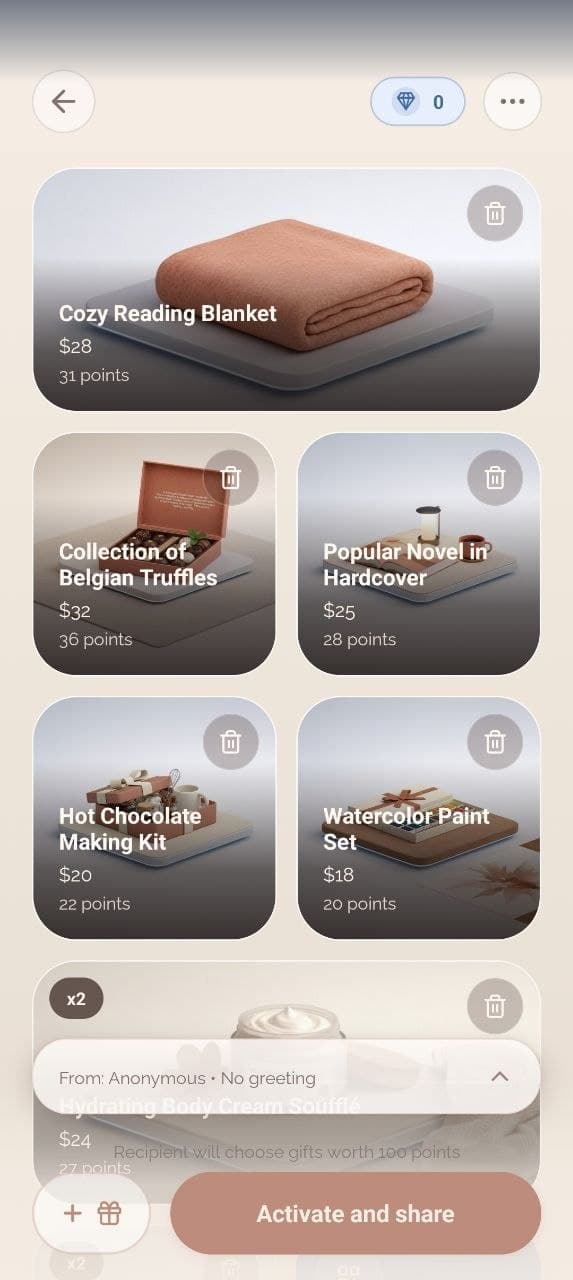Remove the Watercolor Paint Set
The width and height of the screenshot is (573, 1280).
(495, 742)
